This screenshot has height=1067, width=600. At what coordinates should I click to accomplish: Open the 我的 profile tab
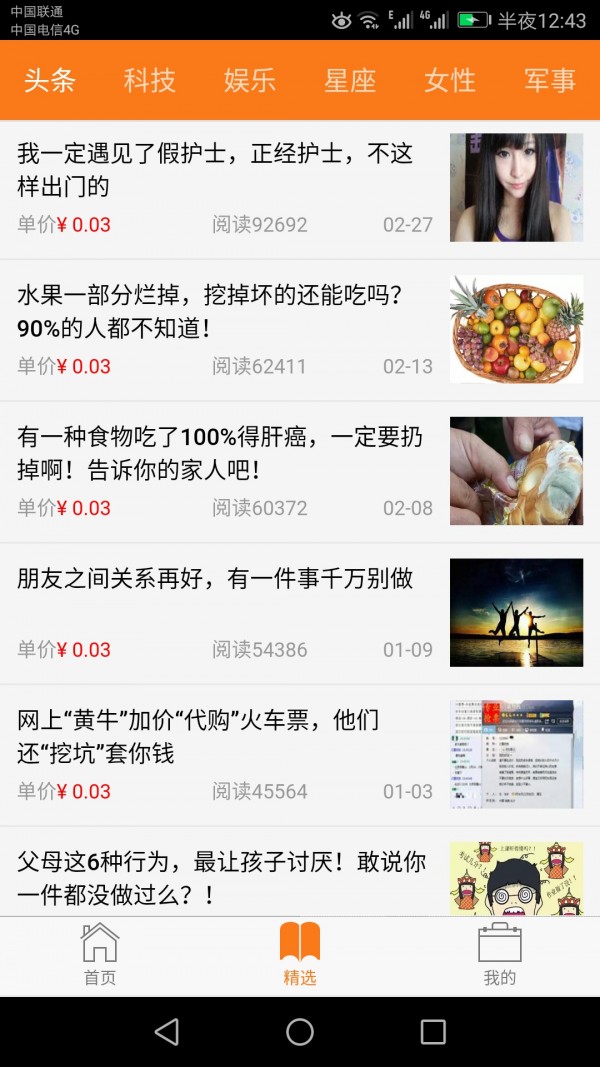click(x=500, y=956)
